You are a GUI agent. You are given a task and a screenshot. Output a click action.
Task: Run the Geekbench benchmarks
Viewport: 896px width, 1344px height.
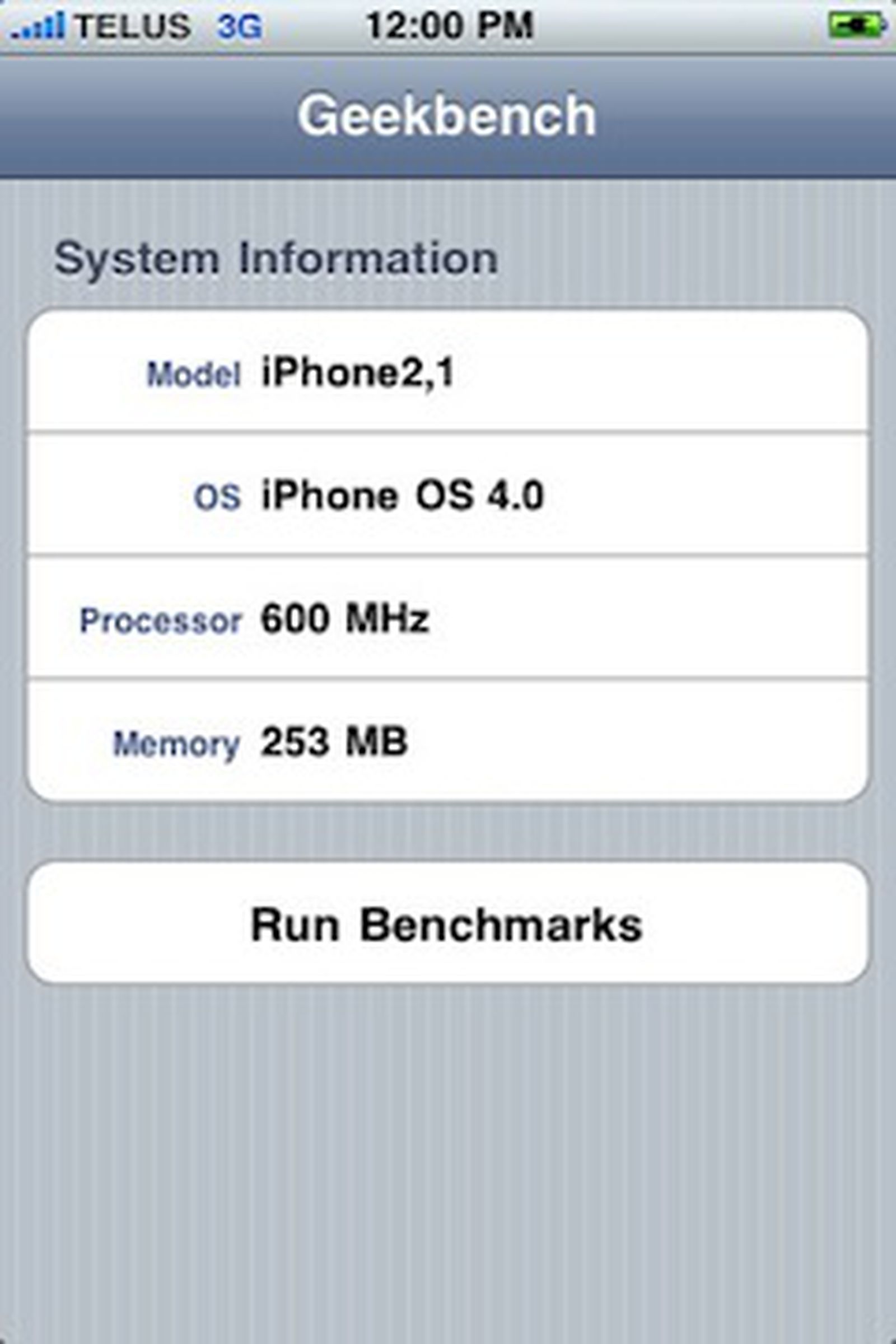click(447, 924)
